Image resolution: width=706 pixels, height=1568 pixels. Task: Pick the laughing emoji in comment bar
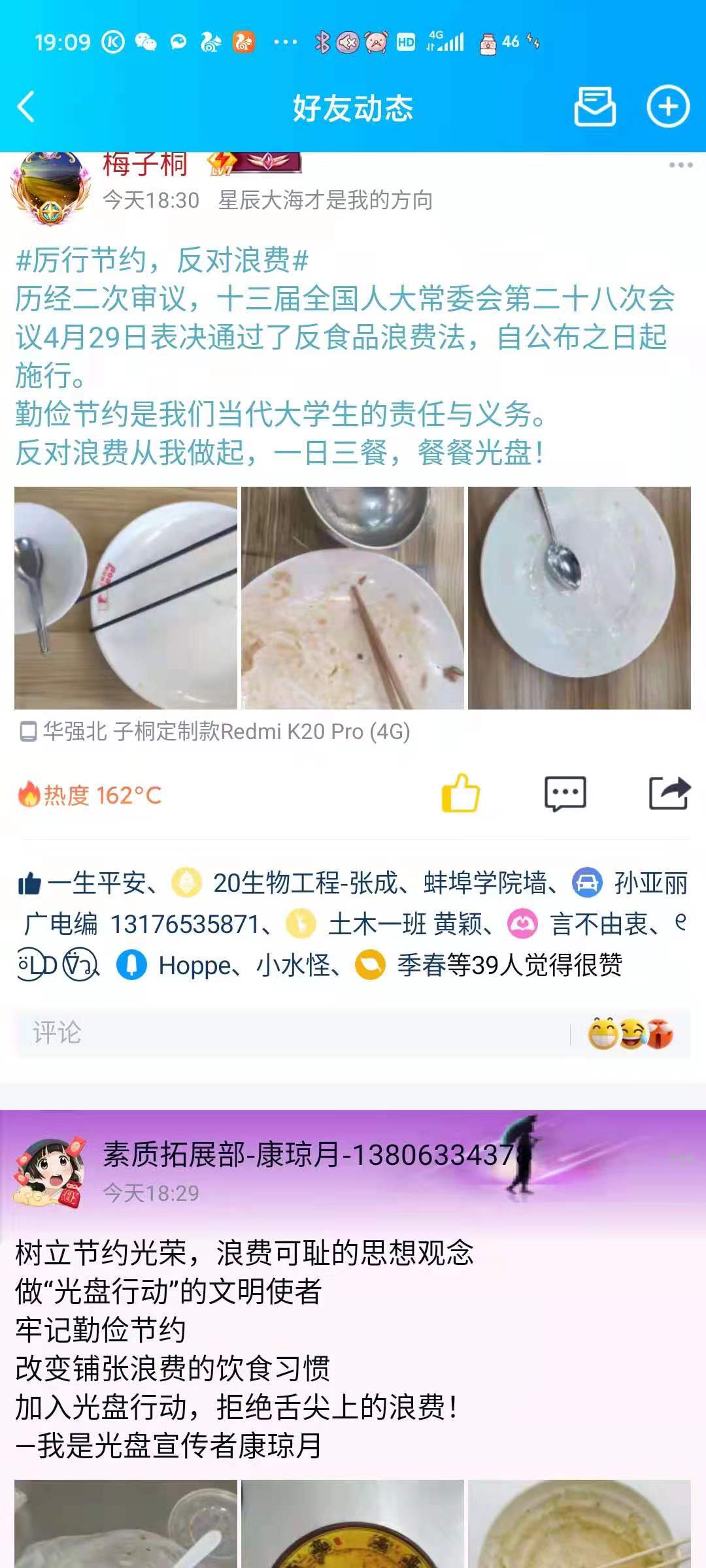pyautogui.click(x=631, y=1034)
